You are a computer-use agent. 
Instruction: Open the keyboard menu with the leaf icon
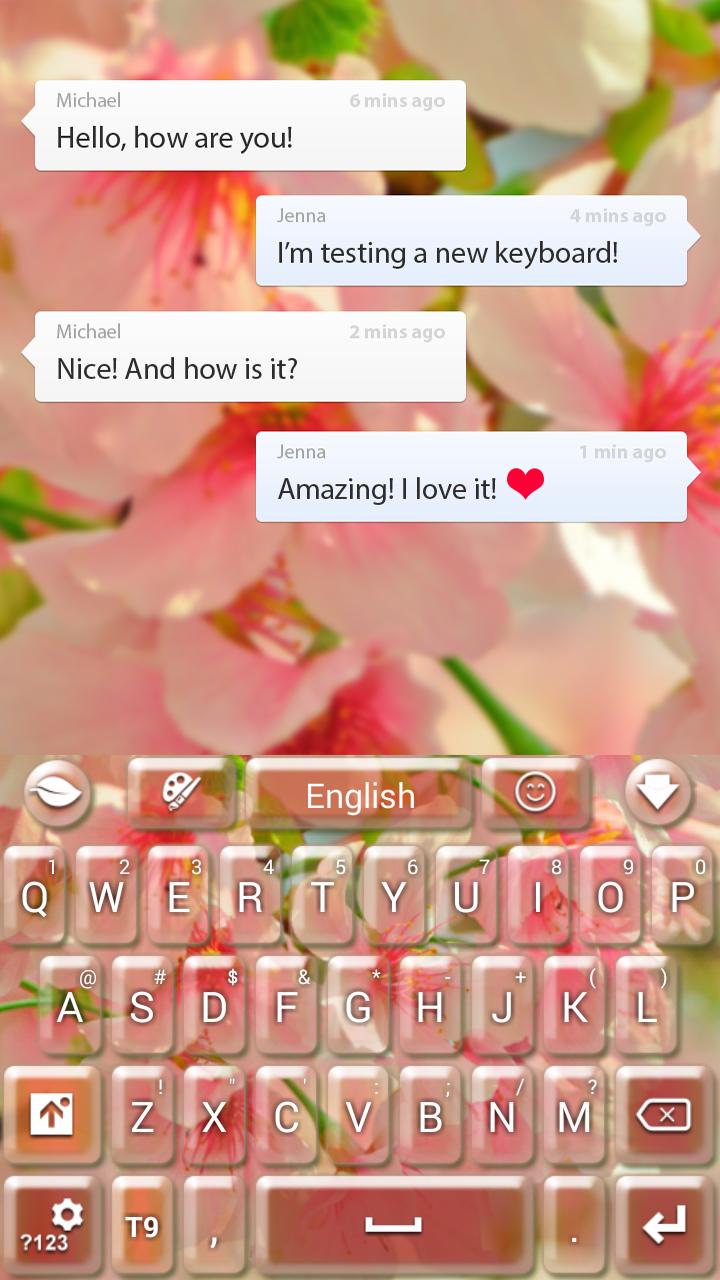[56, 793]
